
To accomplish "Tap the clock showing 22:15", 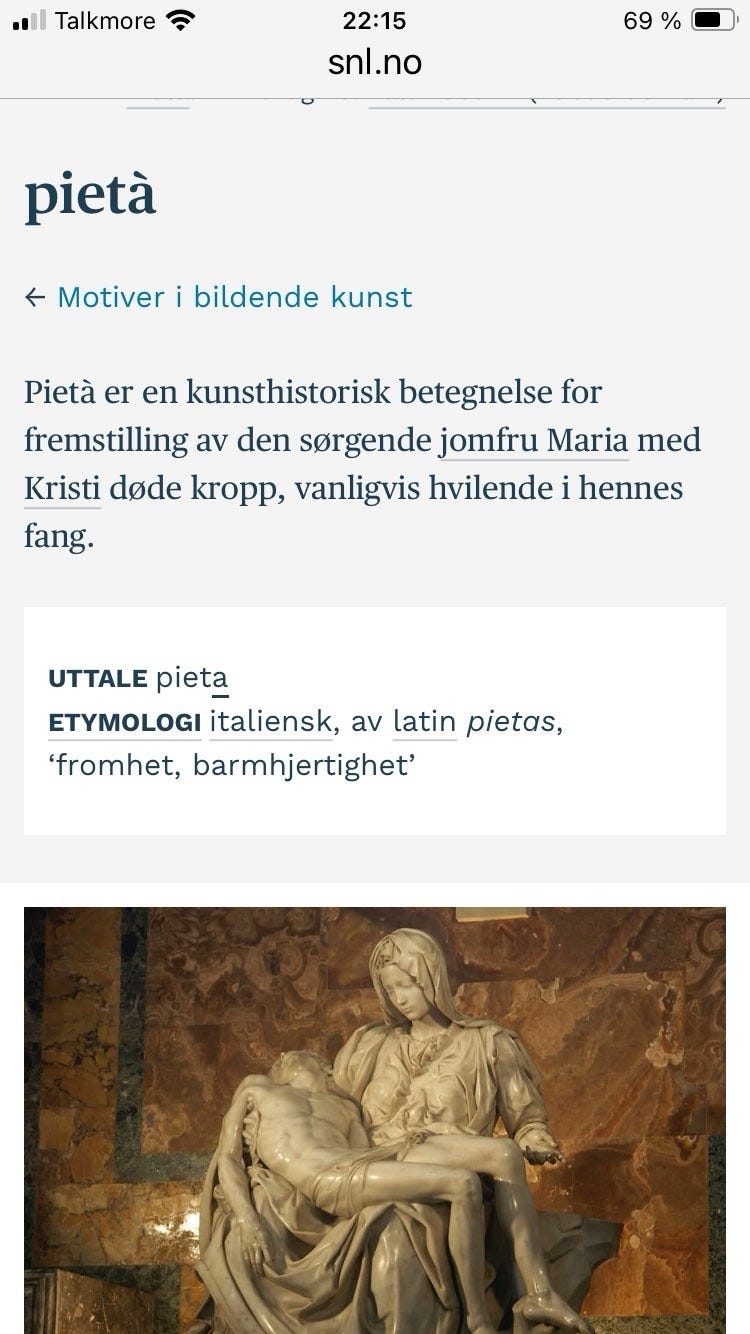I will 375,19.
